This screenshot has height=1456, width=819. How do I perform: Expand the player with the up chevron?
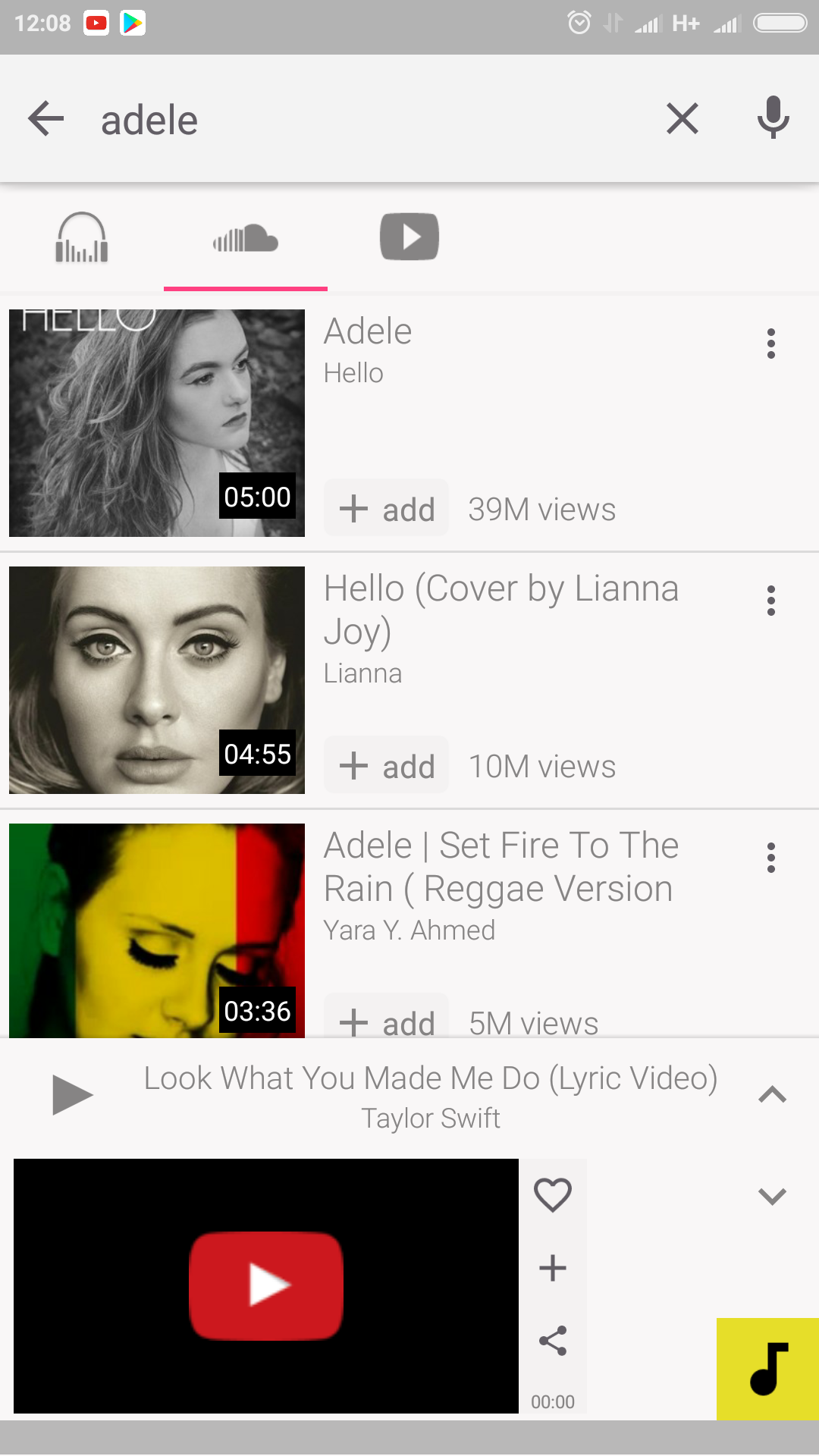(772, 1094)
